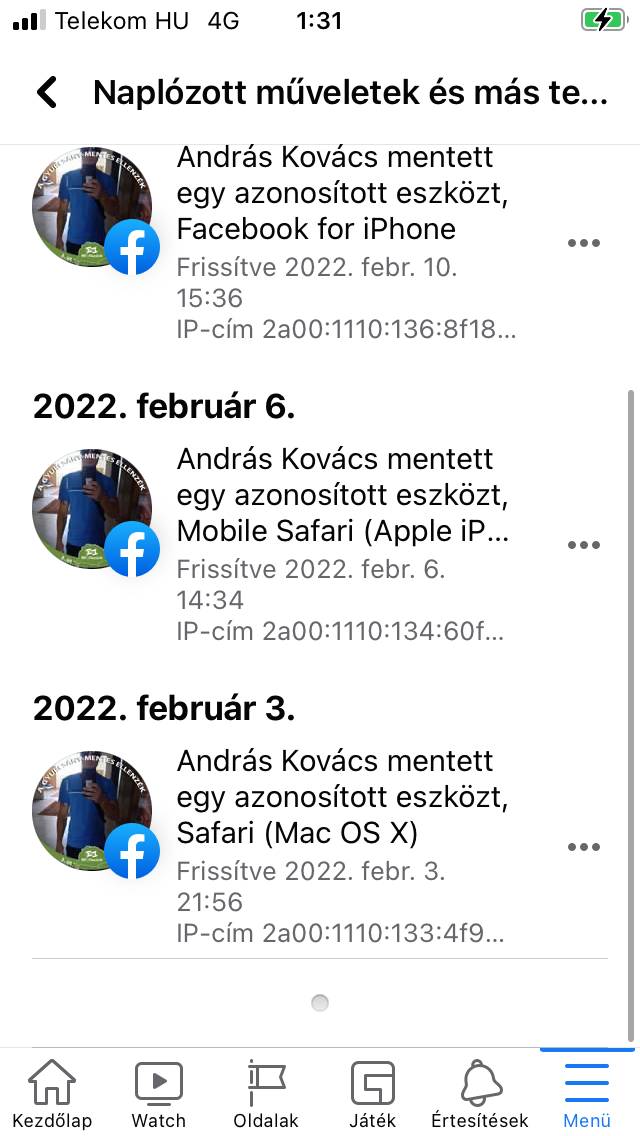Viewport: 640px width, 1136px height.
Task: Open the Safari (Mac OS X) log entry
Action: pyautogui.click(x=320, y=847)
